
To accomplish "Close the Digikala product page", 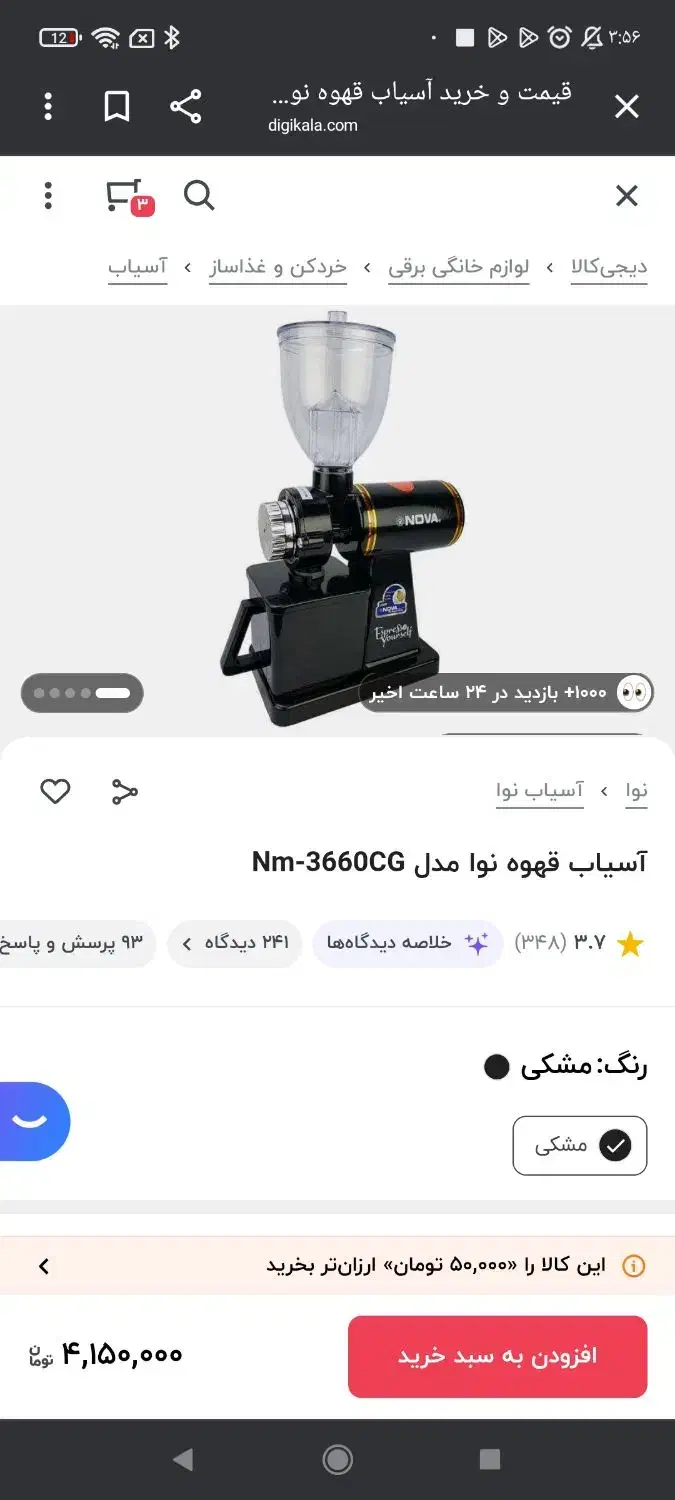I will [626, 196].
